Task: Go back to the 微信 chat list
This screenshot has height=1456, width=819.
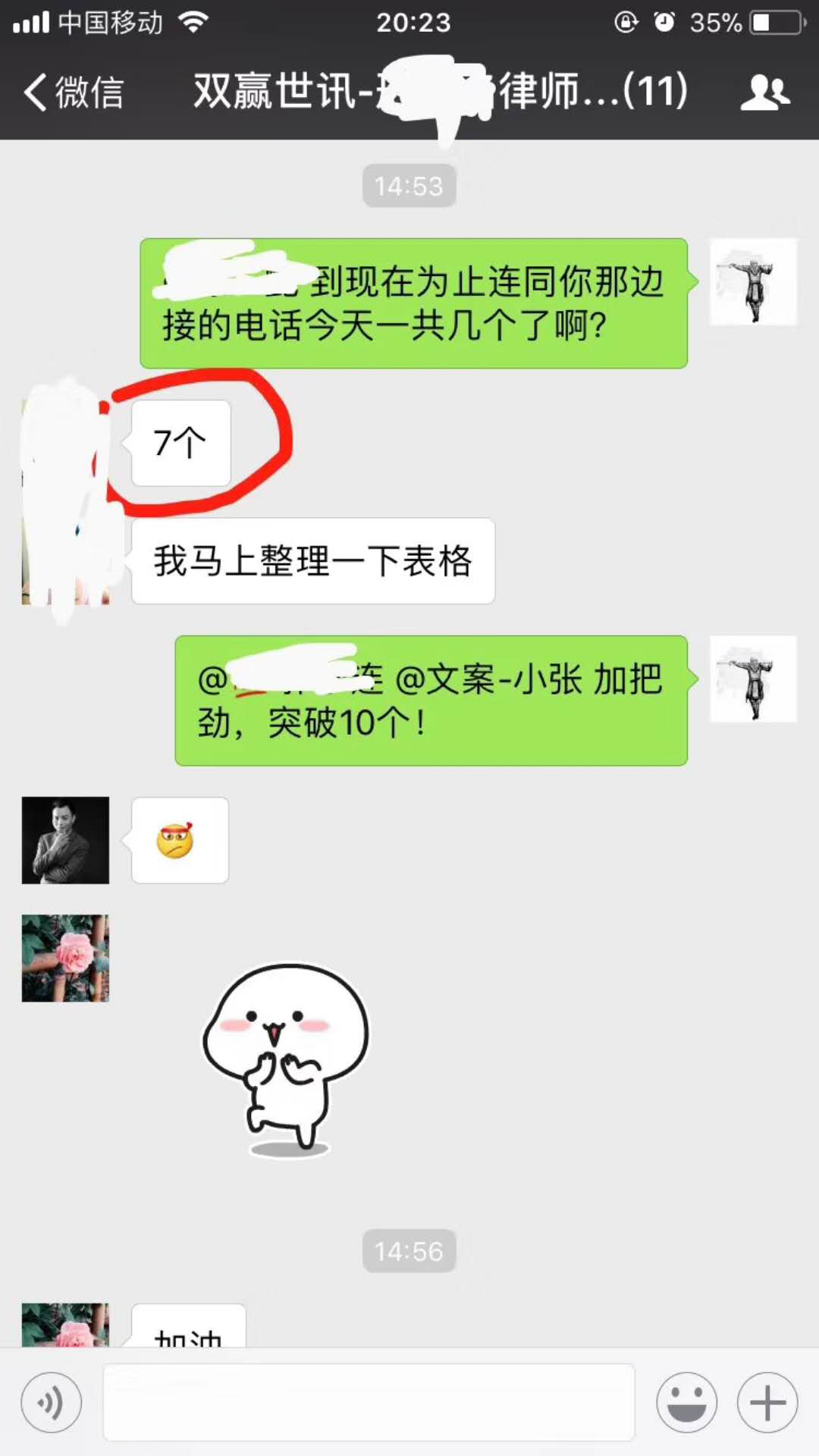Action: pos(72,93)
